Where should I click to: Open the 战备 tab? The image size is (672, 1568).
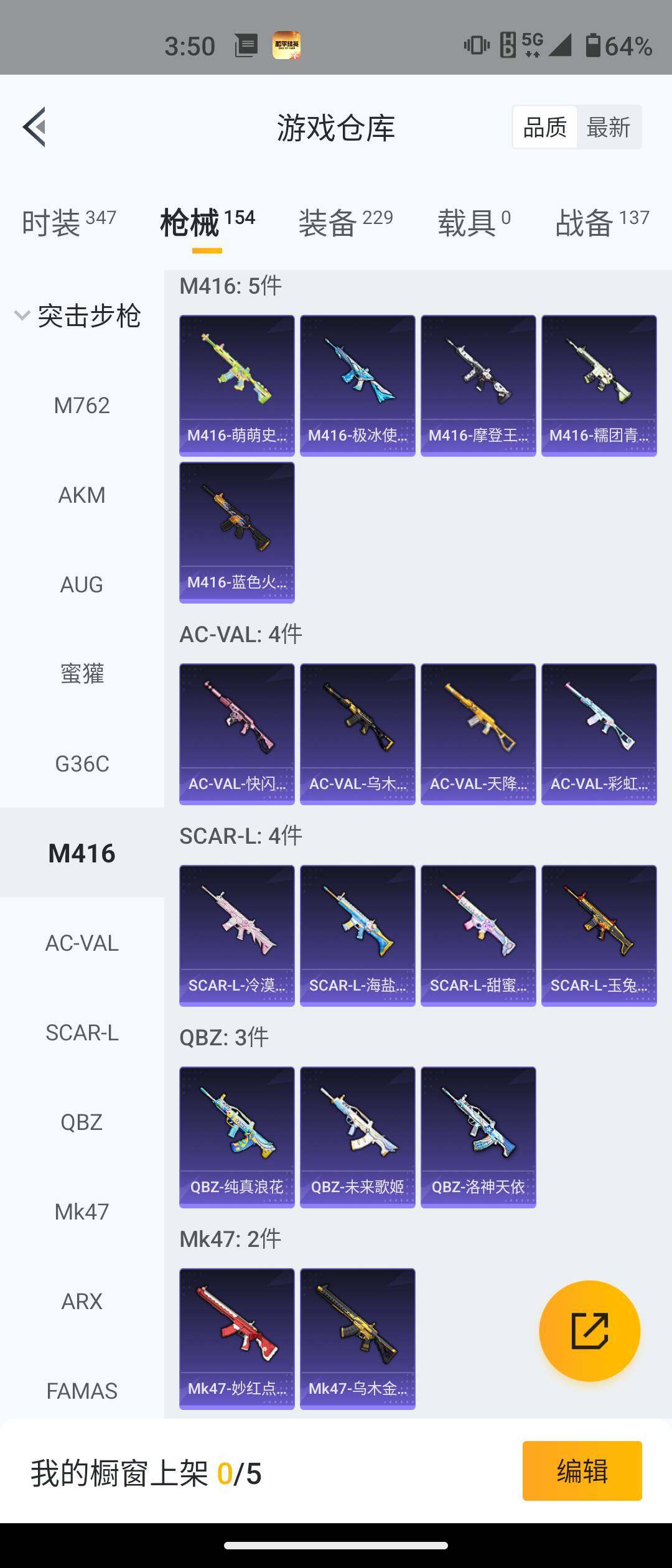click(x=602, y=222)
